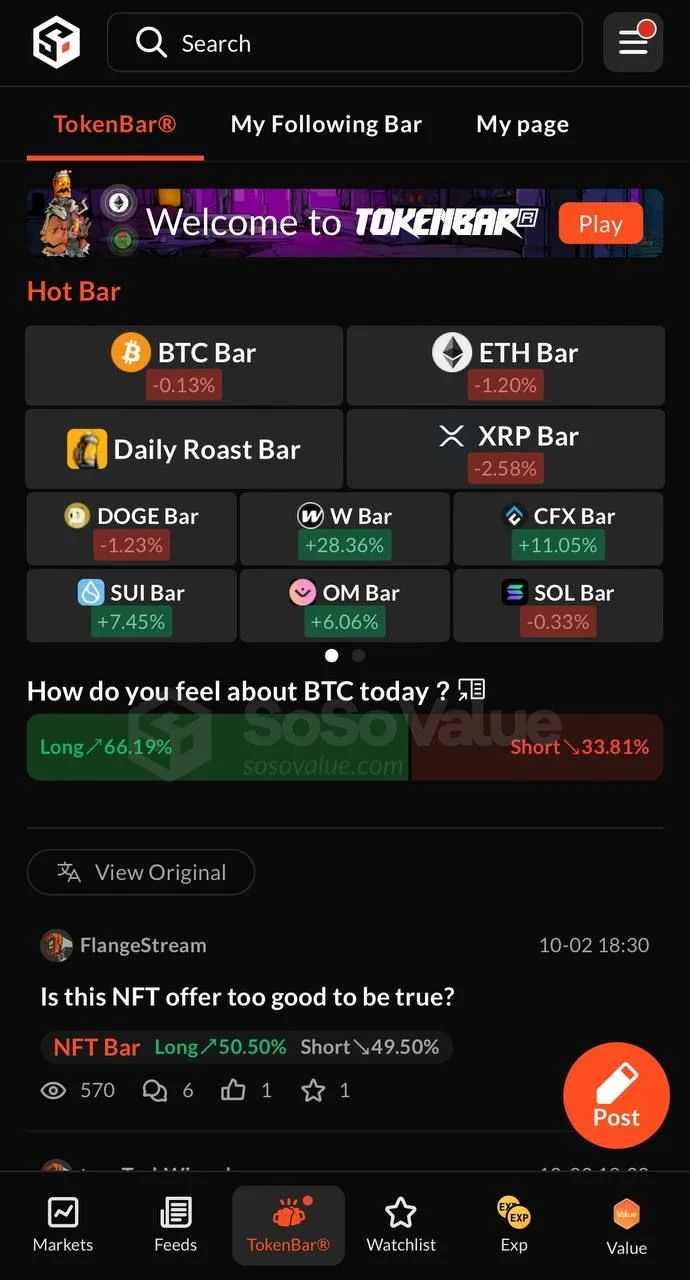Tap the Search field
The width and height of the screenshot is (690, 1280).
click(x=345, y=42)
